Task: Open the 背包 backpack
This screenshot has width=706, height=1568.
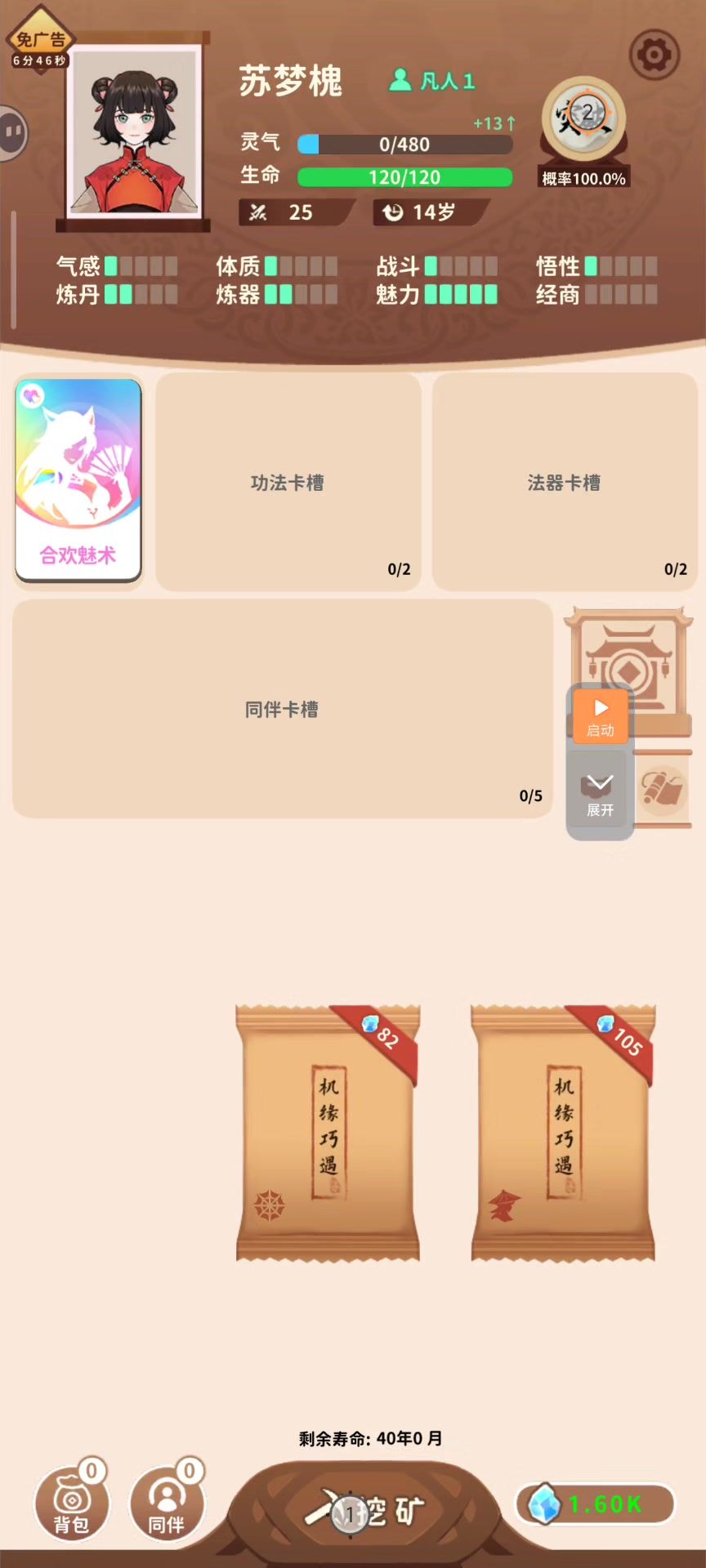Action: 71,1504
